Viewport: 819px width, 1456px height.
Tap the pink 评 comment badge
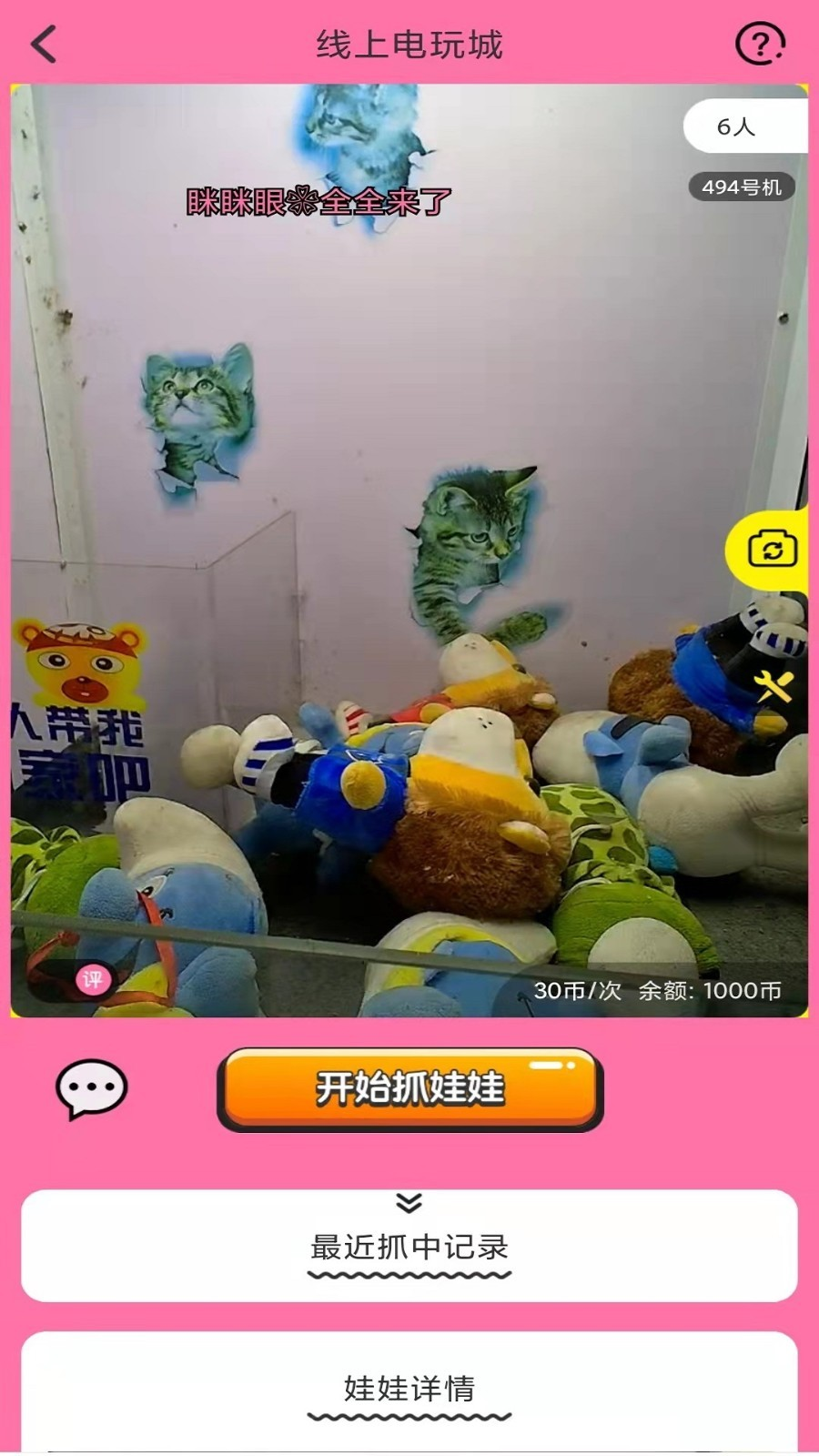coord(93,980)
